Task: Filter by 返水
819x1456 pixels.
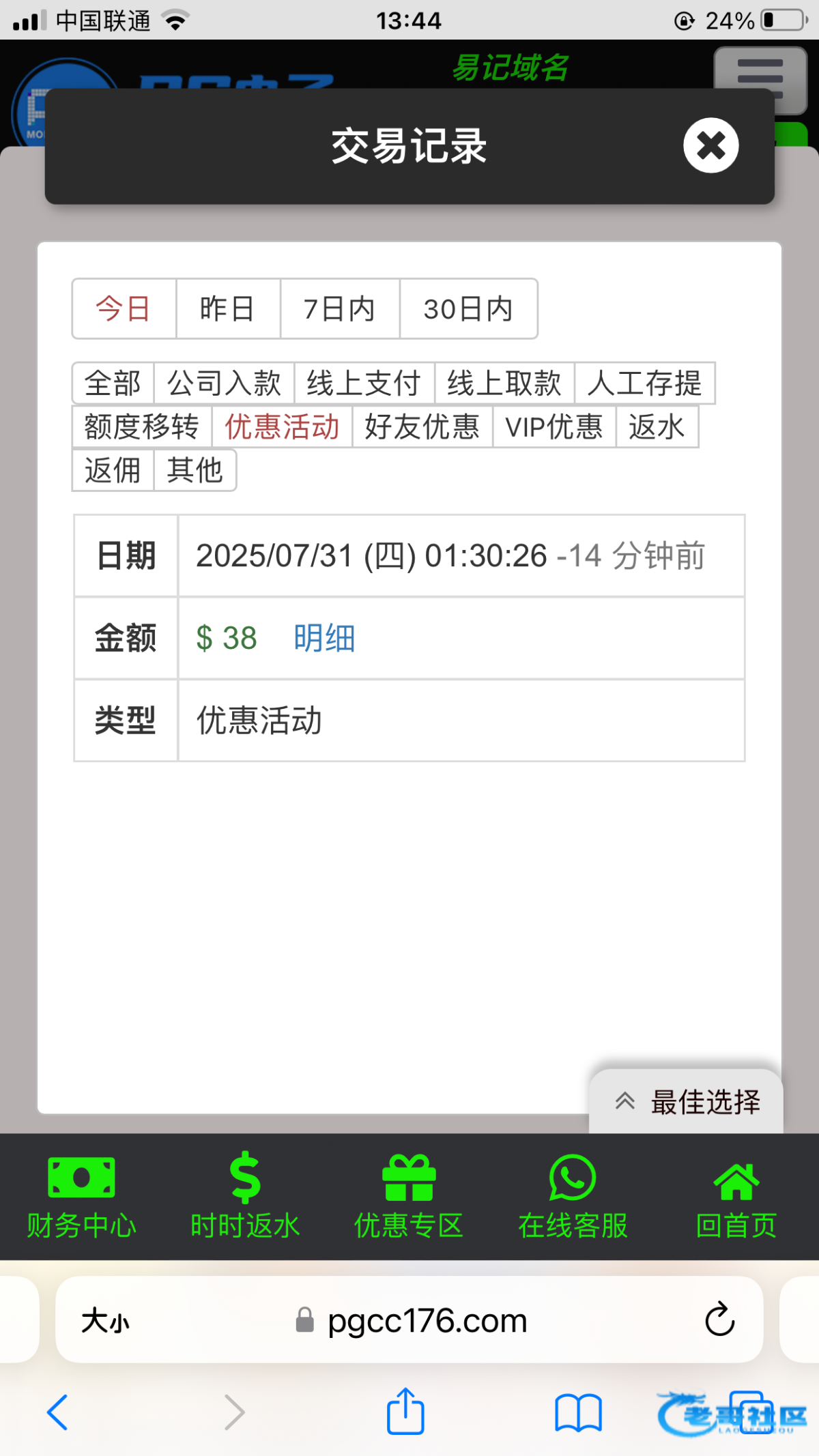Action: (x=657, y=426)
